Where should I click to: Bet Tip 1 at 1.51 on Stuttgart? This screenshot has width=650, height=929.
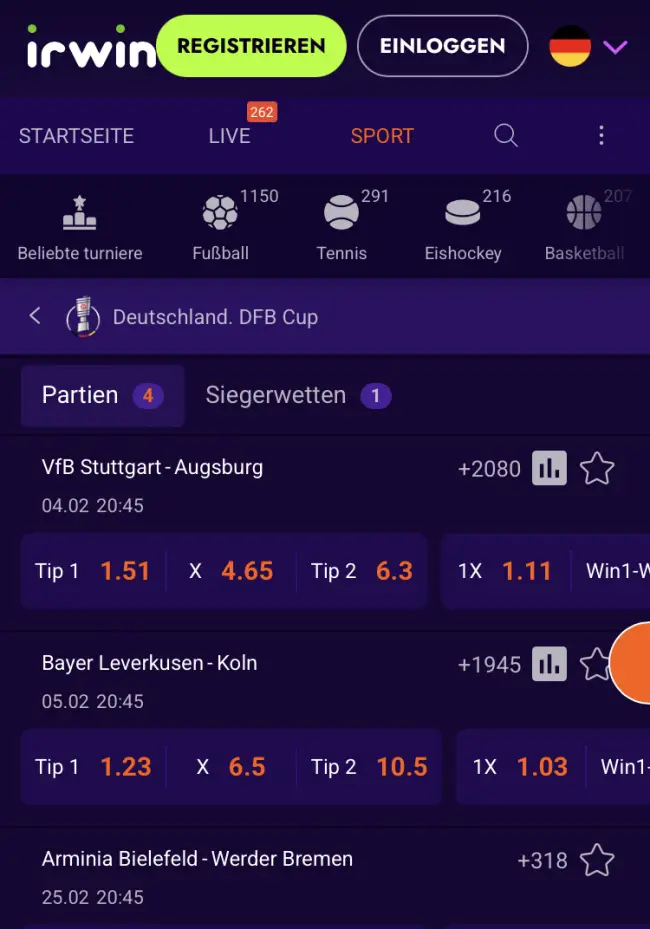click(93, 571)
